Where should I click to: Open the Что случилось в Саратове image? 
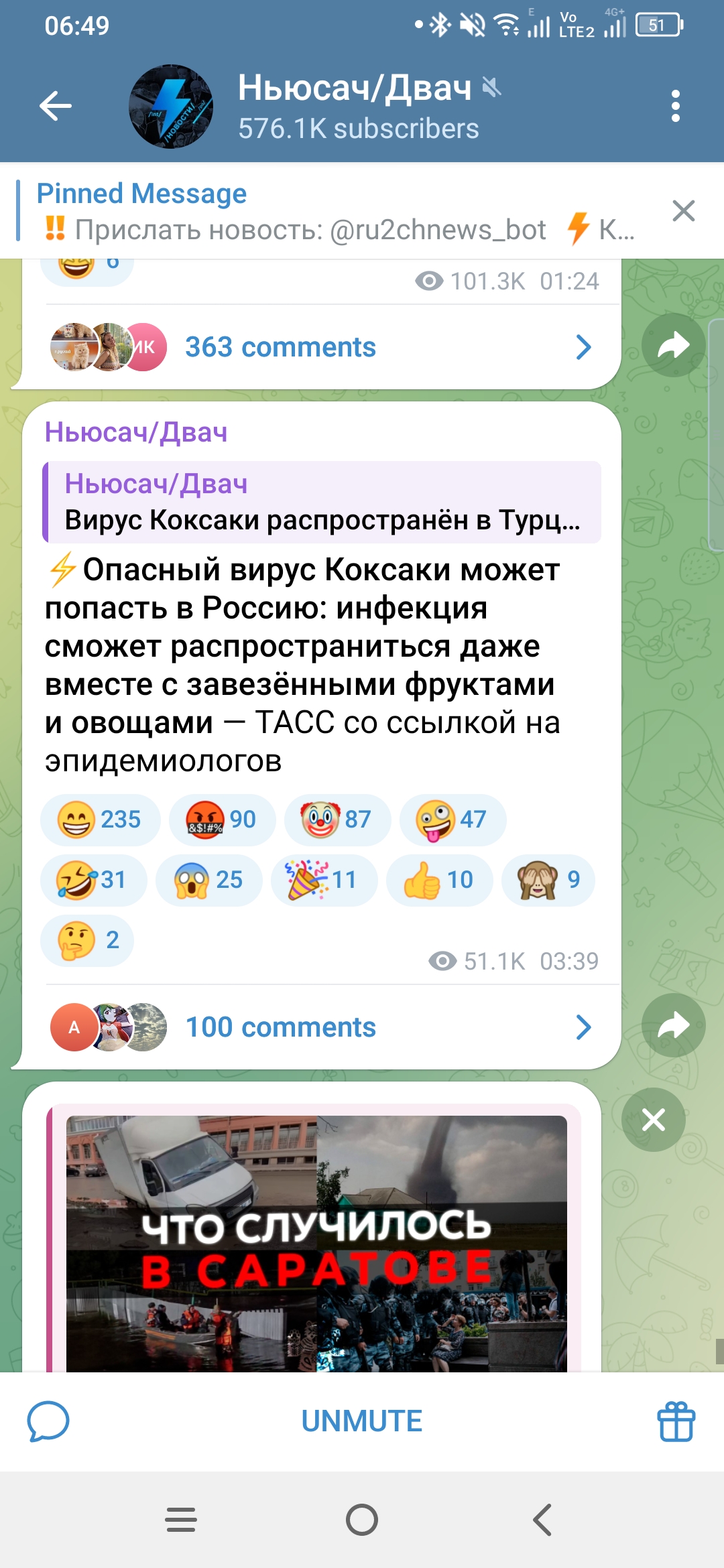[316, 1244]
